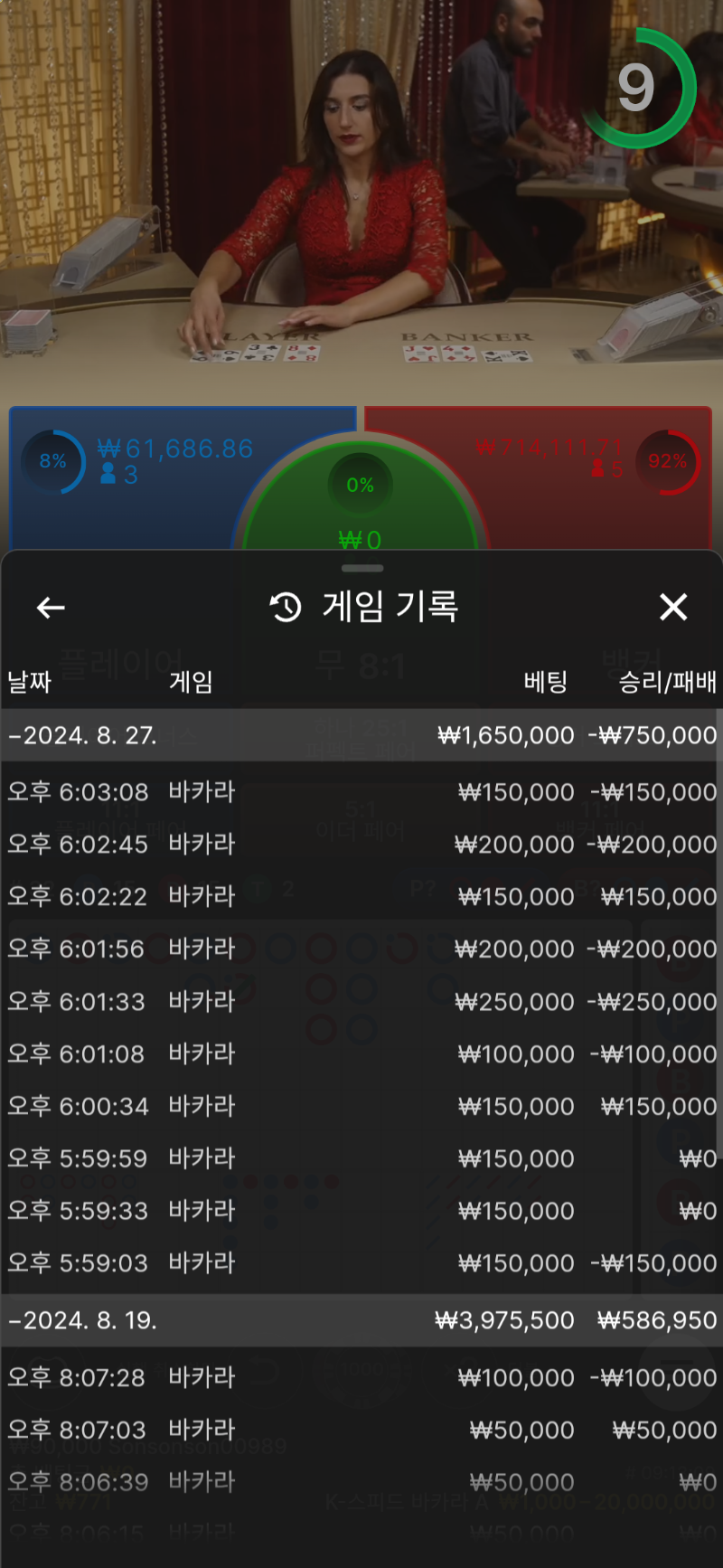Select the 오후 6:00:34 game entry
The height and width of the screenshot is (1568, 723).
pyautogui.click(x=361, y=1107)
